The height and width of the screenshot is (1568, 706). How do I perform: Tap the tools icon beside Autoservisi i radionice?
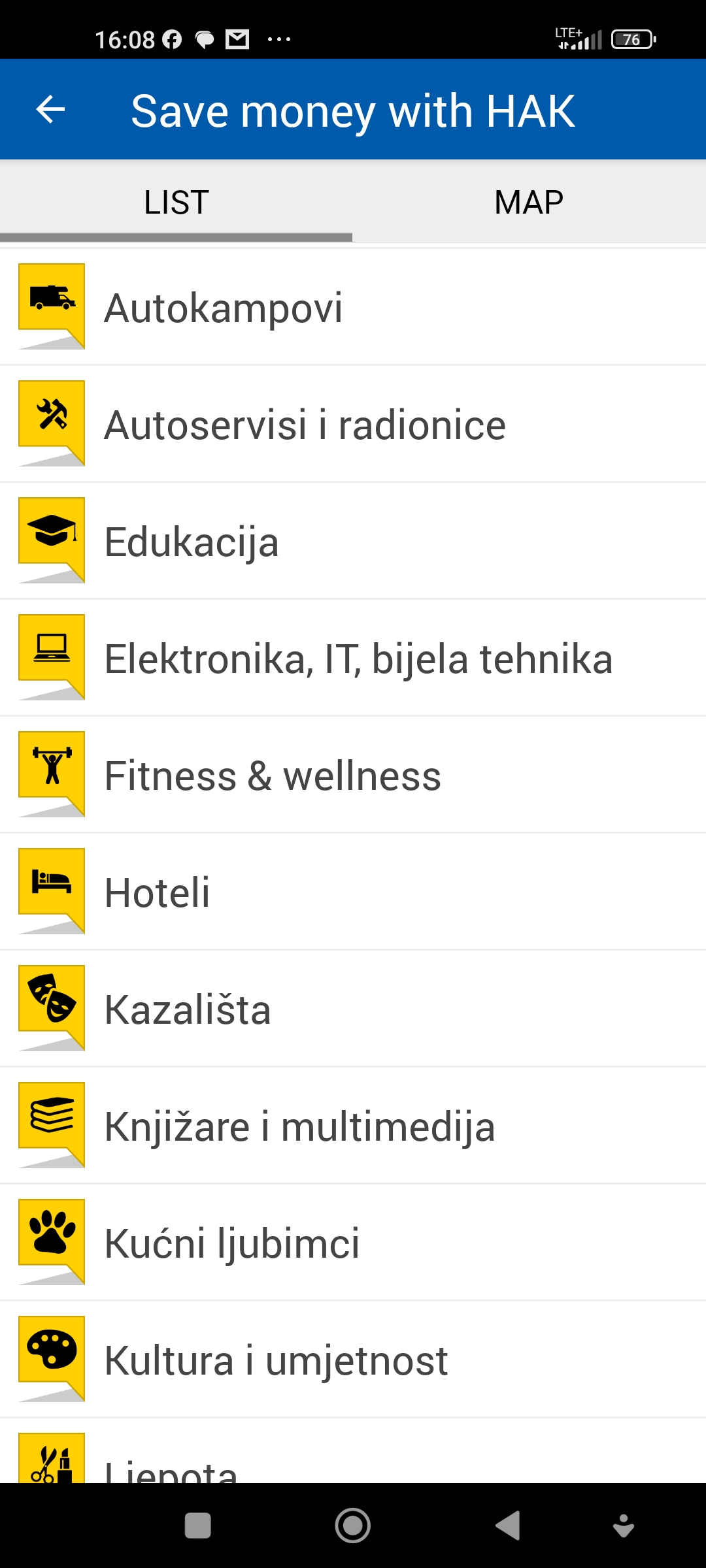52,418
